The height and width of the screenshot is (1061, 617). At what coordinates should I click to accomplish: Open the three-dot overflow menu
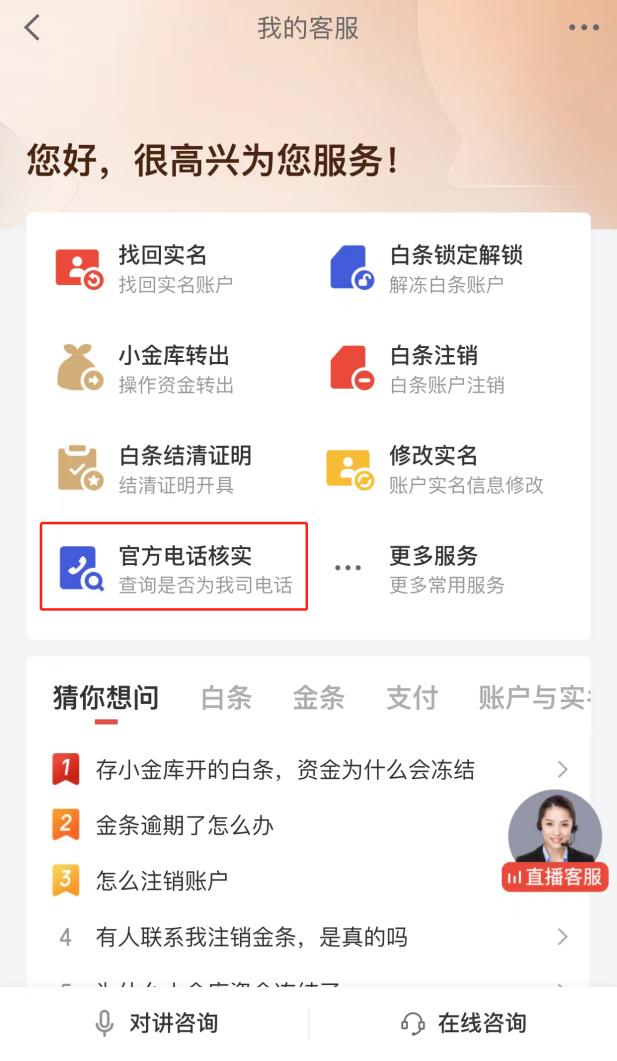coord(583,28)
